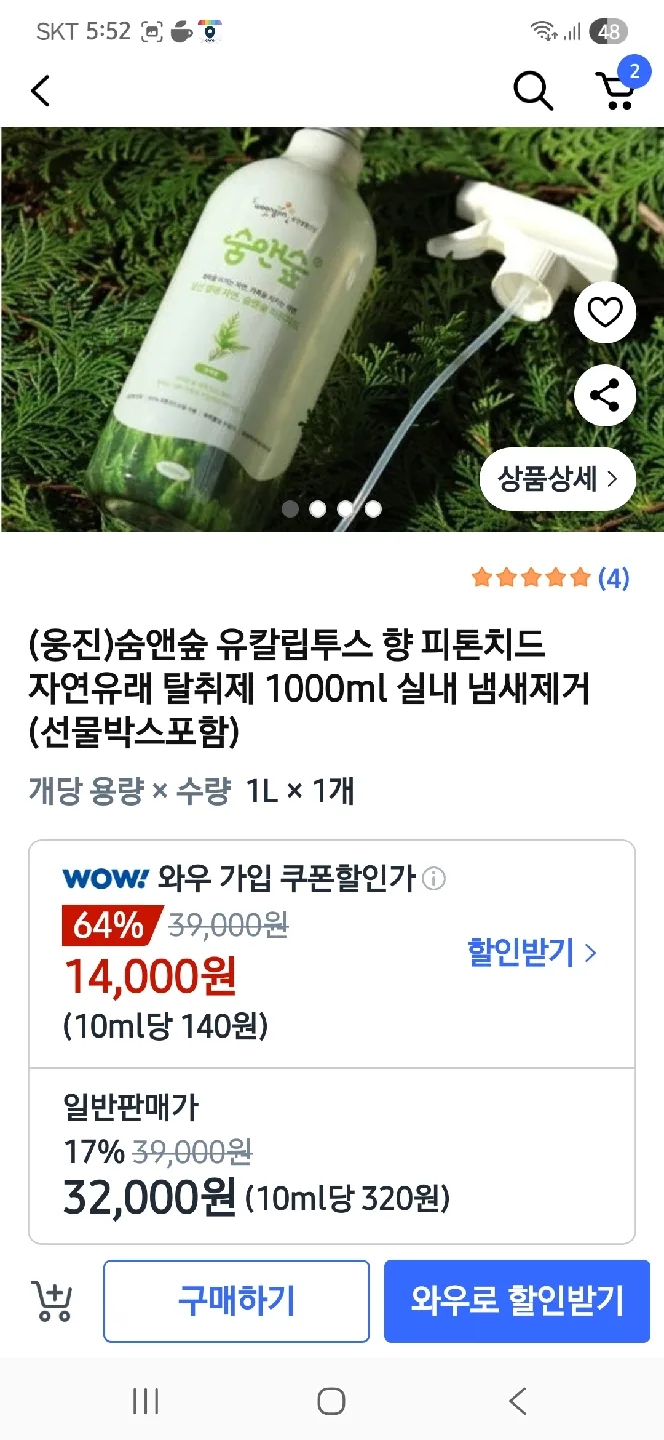664x1440 pixels.
Task: Tap 할인받기 in the WOW coupon box
Action: coord(531,952)
